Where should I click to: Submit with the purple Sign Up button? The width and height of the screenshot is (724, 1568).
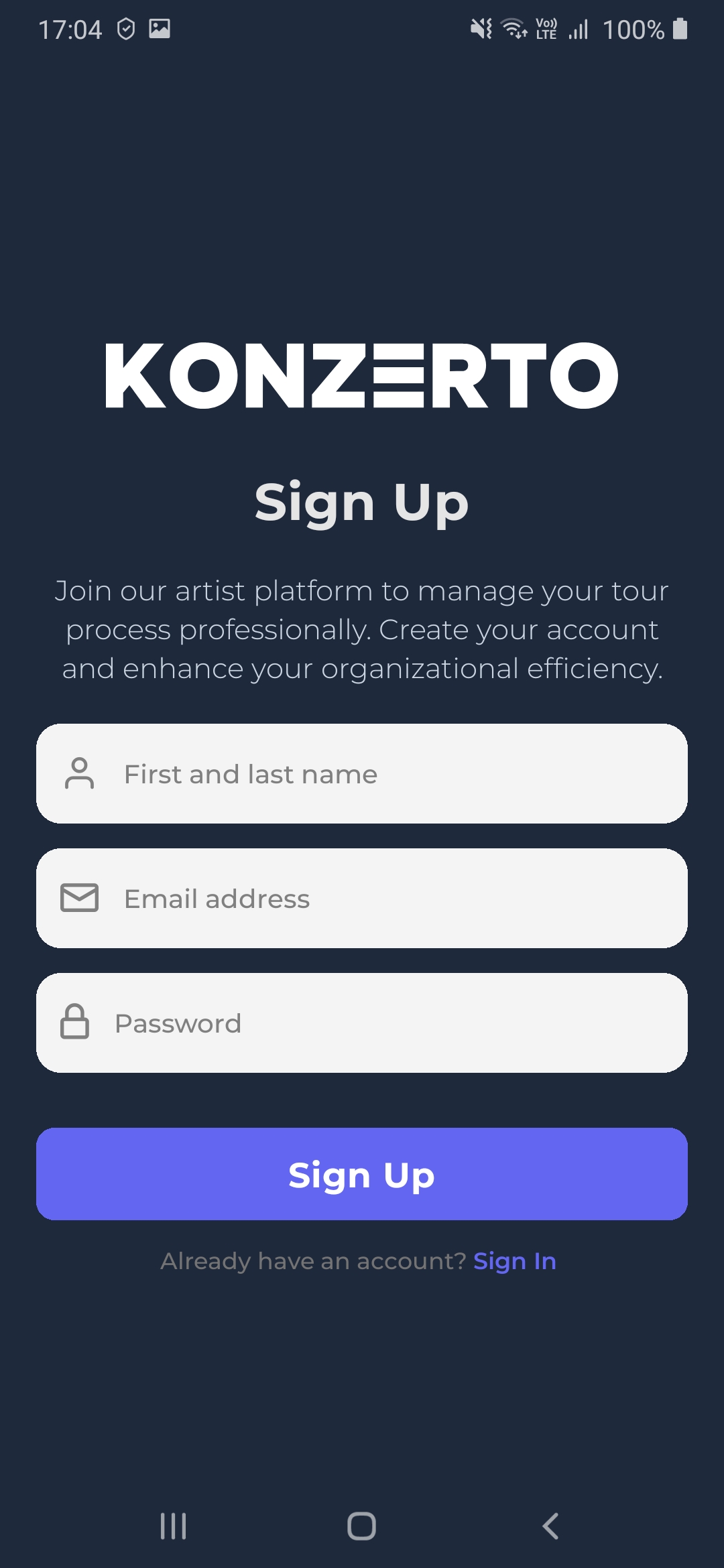(362, 1174)
